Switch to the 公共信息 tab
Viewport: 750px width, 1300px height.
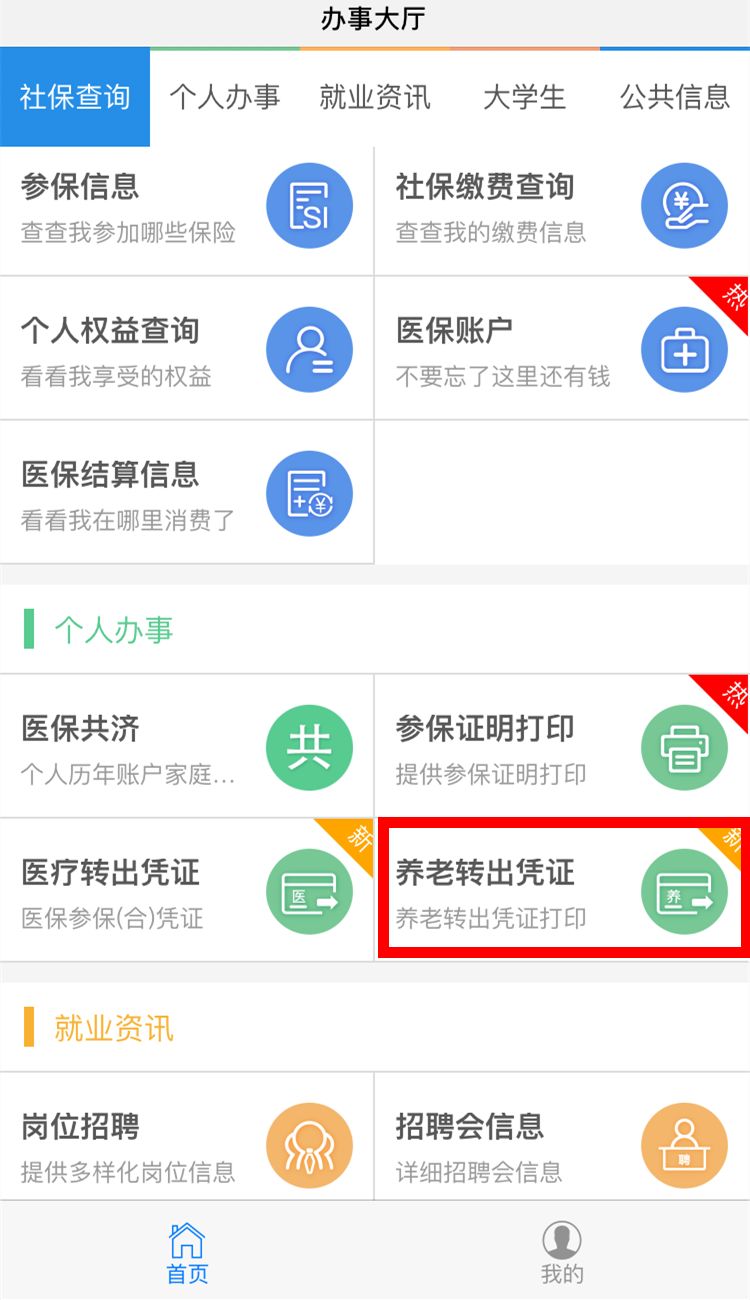point(675,97)
